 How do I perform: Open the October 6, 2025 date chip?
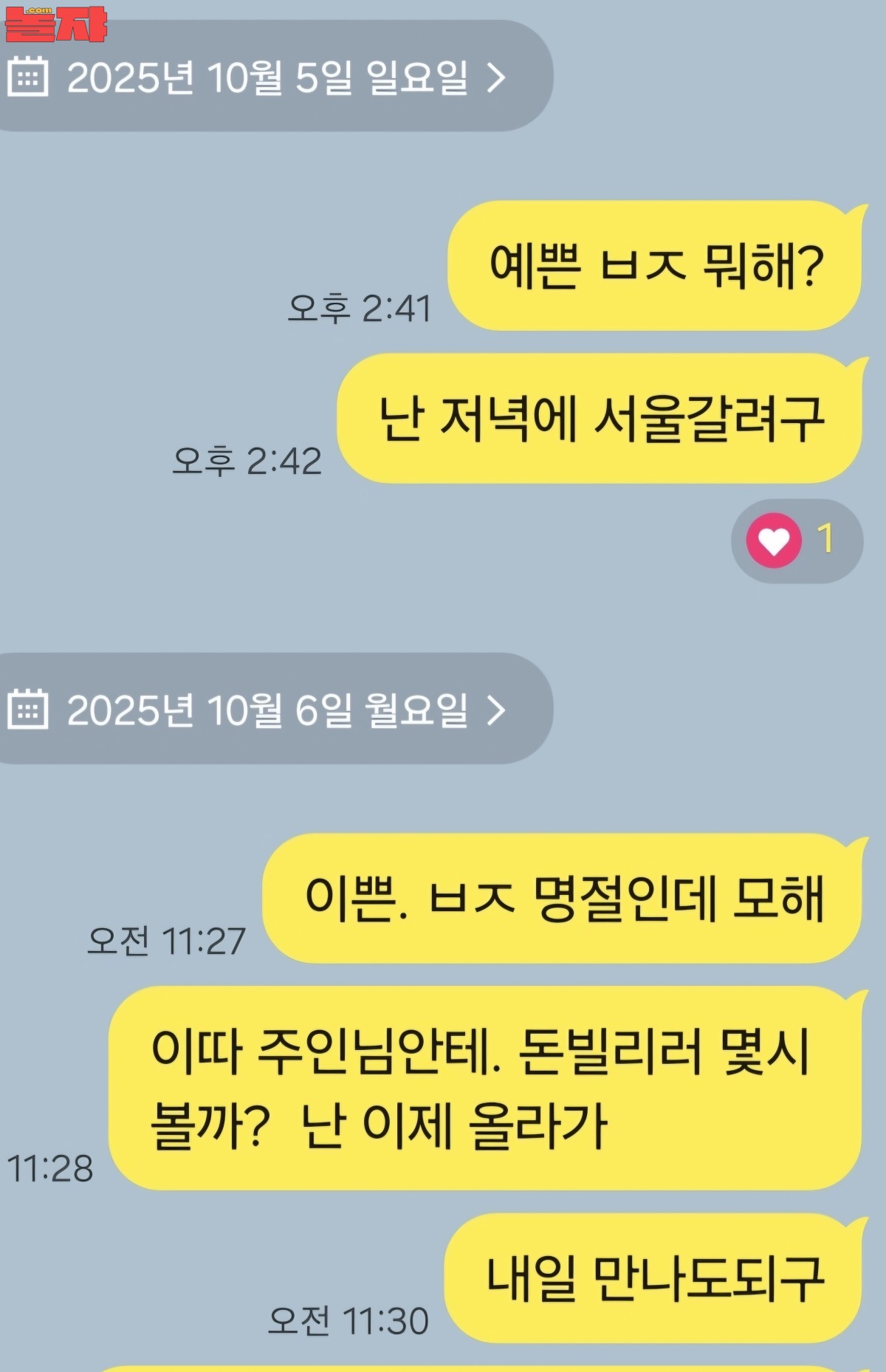[x=267, y=710]
